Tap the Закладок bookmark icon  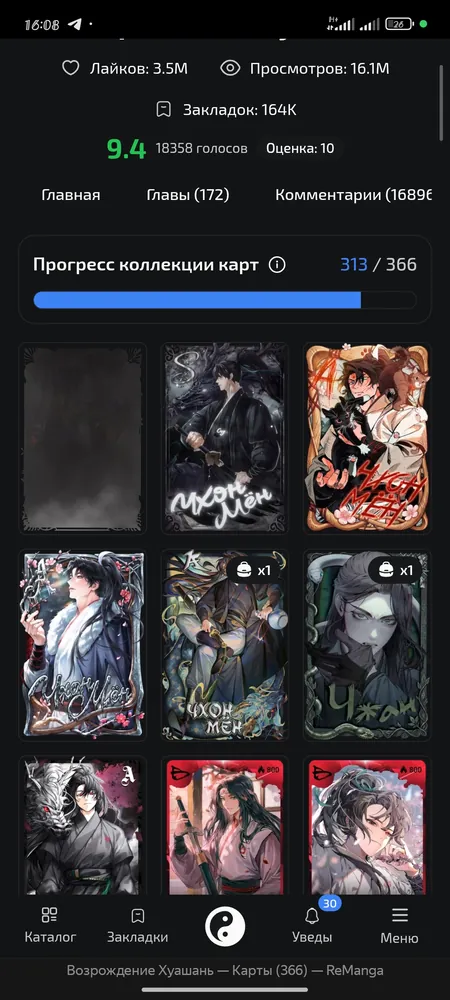164,110
